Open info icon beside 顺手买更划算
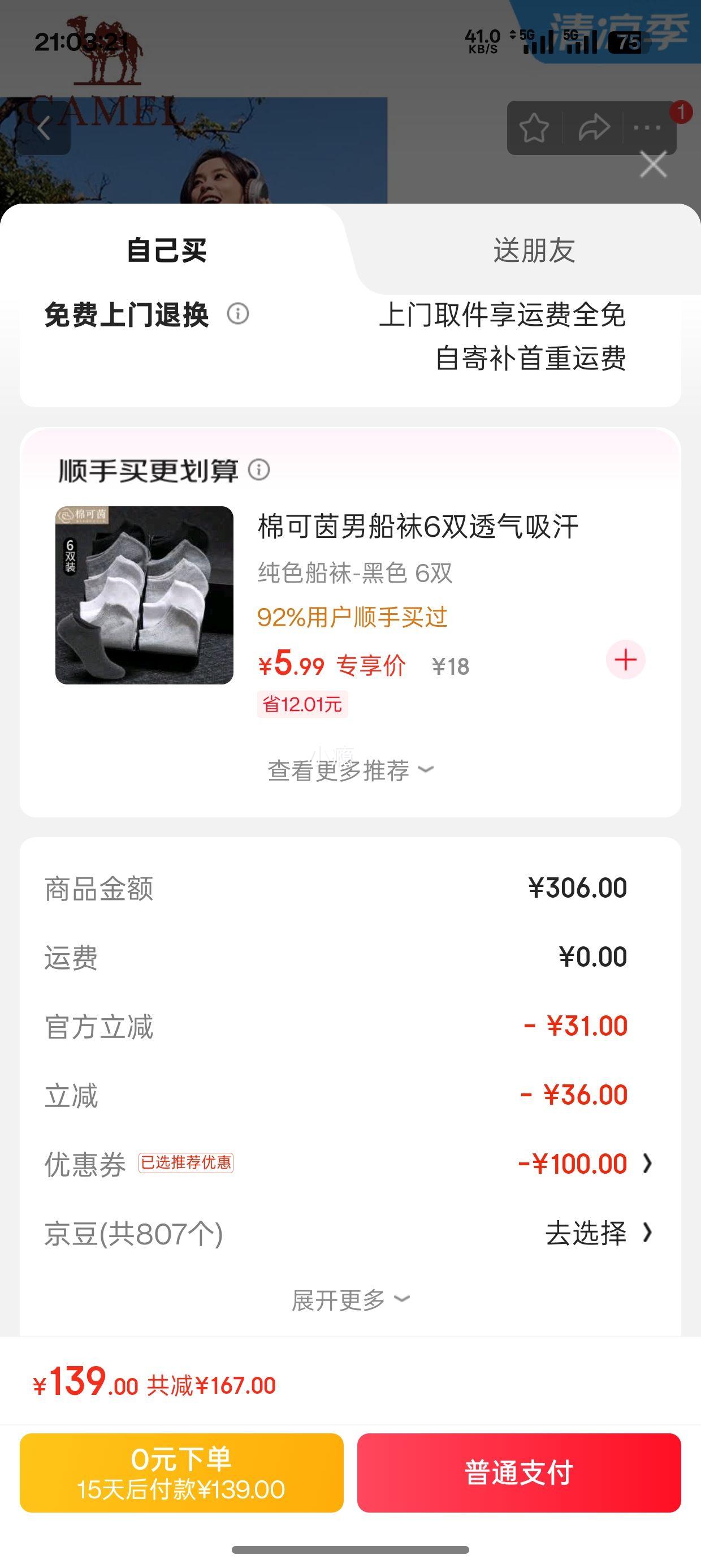The image size is (701, 1568). [259, 470]
